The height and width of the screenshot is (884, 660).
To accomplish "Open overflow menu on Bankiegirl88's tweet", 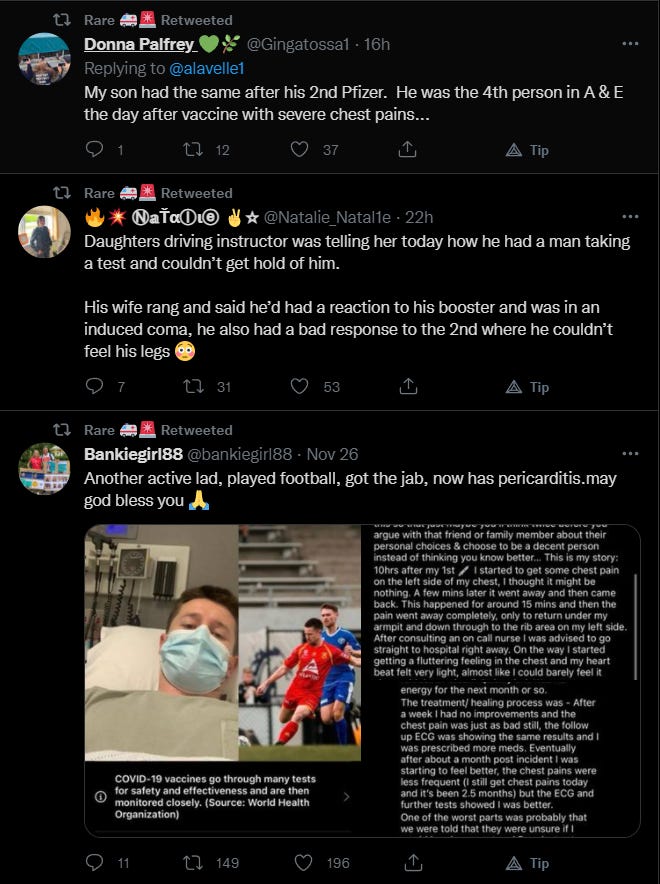I will 630,453.
